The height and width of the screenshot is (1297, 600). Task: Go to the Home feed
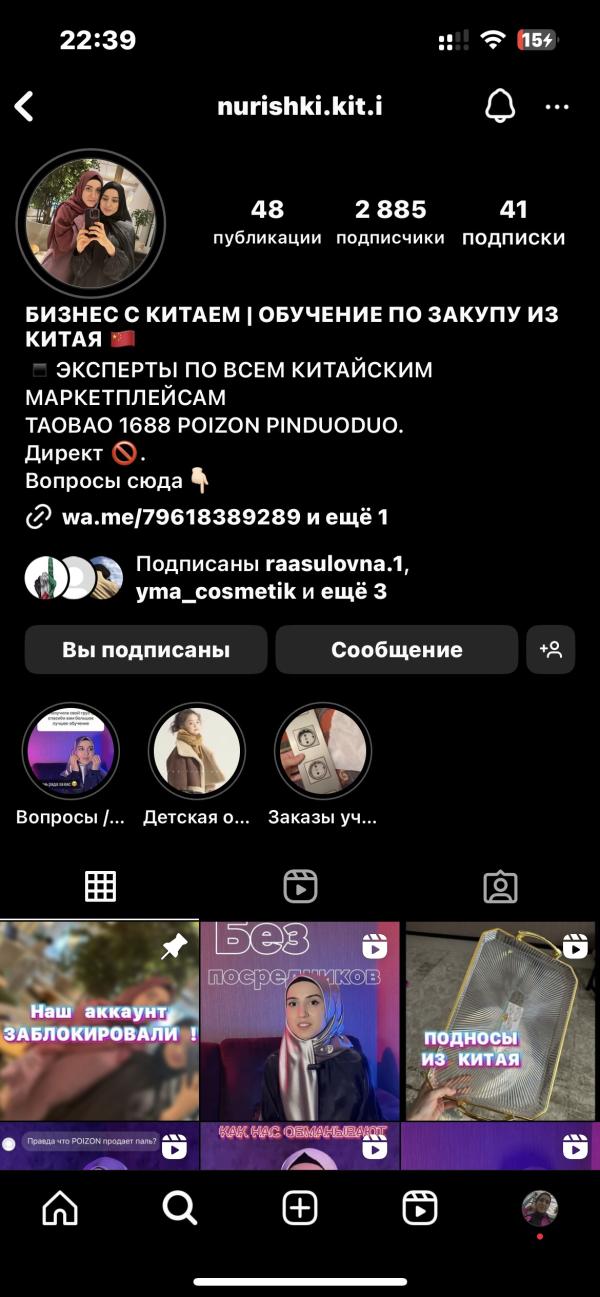60,1208
